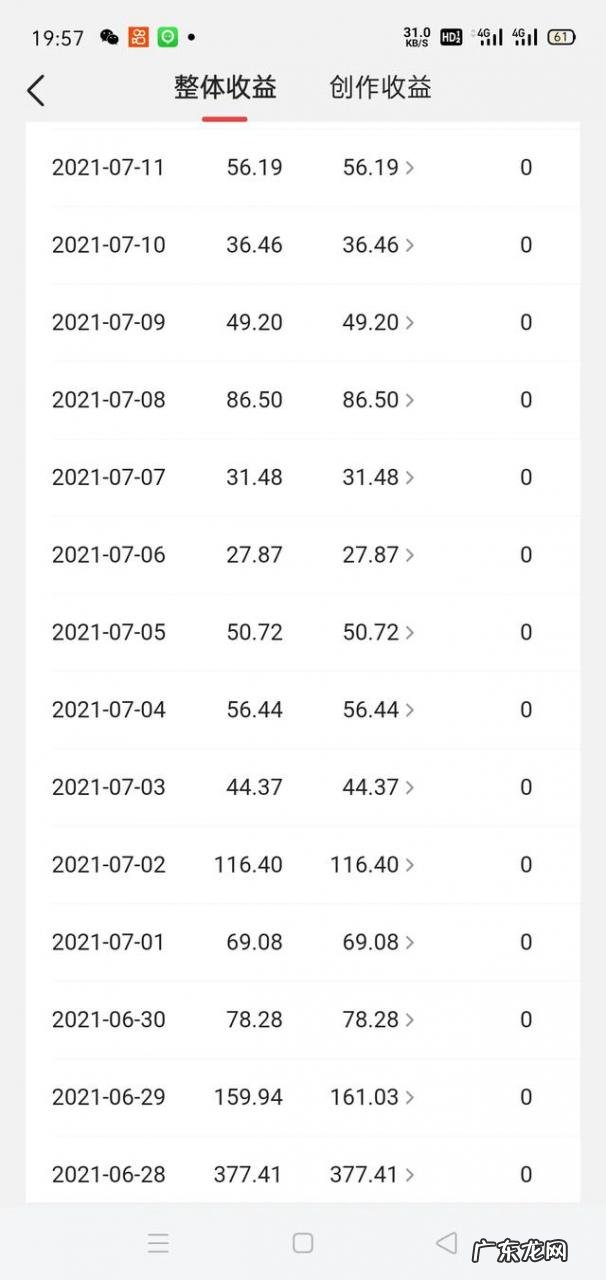Image resolution: width=606 pixels, height=1280 pixels.
Task: Switch to the 创作收益 tab
Action: 380,88
